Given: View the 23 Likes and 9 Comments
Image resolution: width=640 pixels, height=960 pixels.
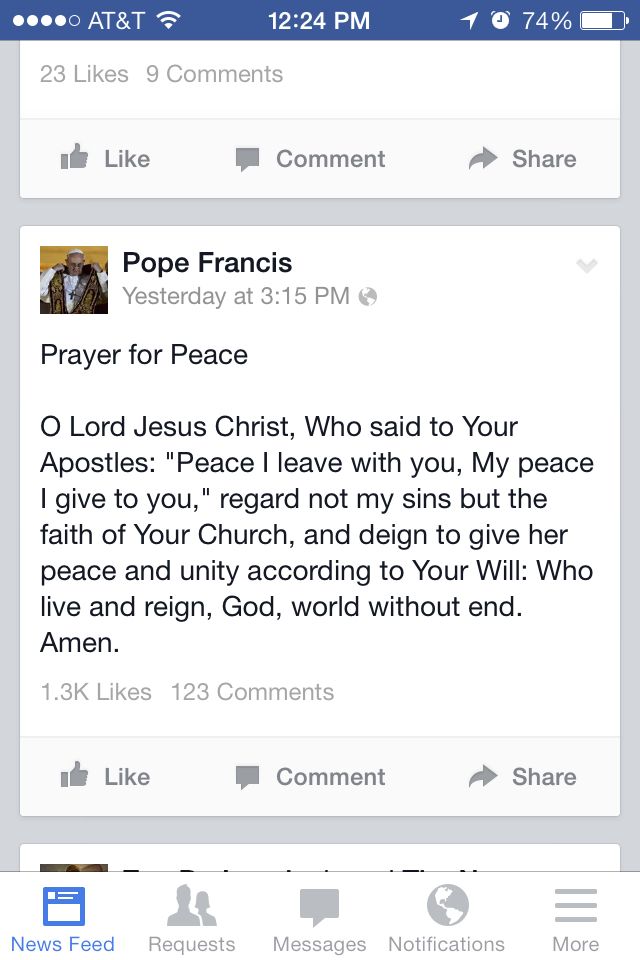Looking at the screenshot, I should click(161, 74).
